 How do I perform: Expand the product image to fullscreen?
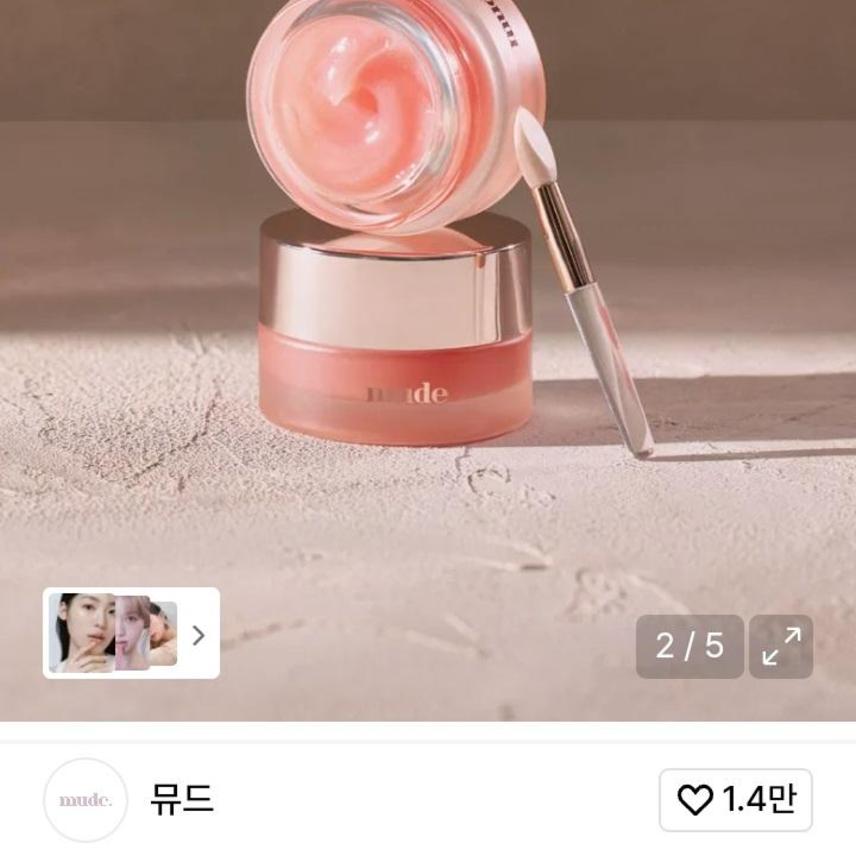click(781, 646)
